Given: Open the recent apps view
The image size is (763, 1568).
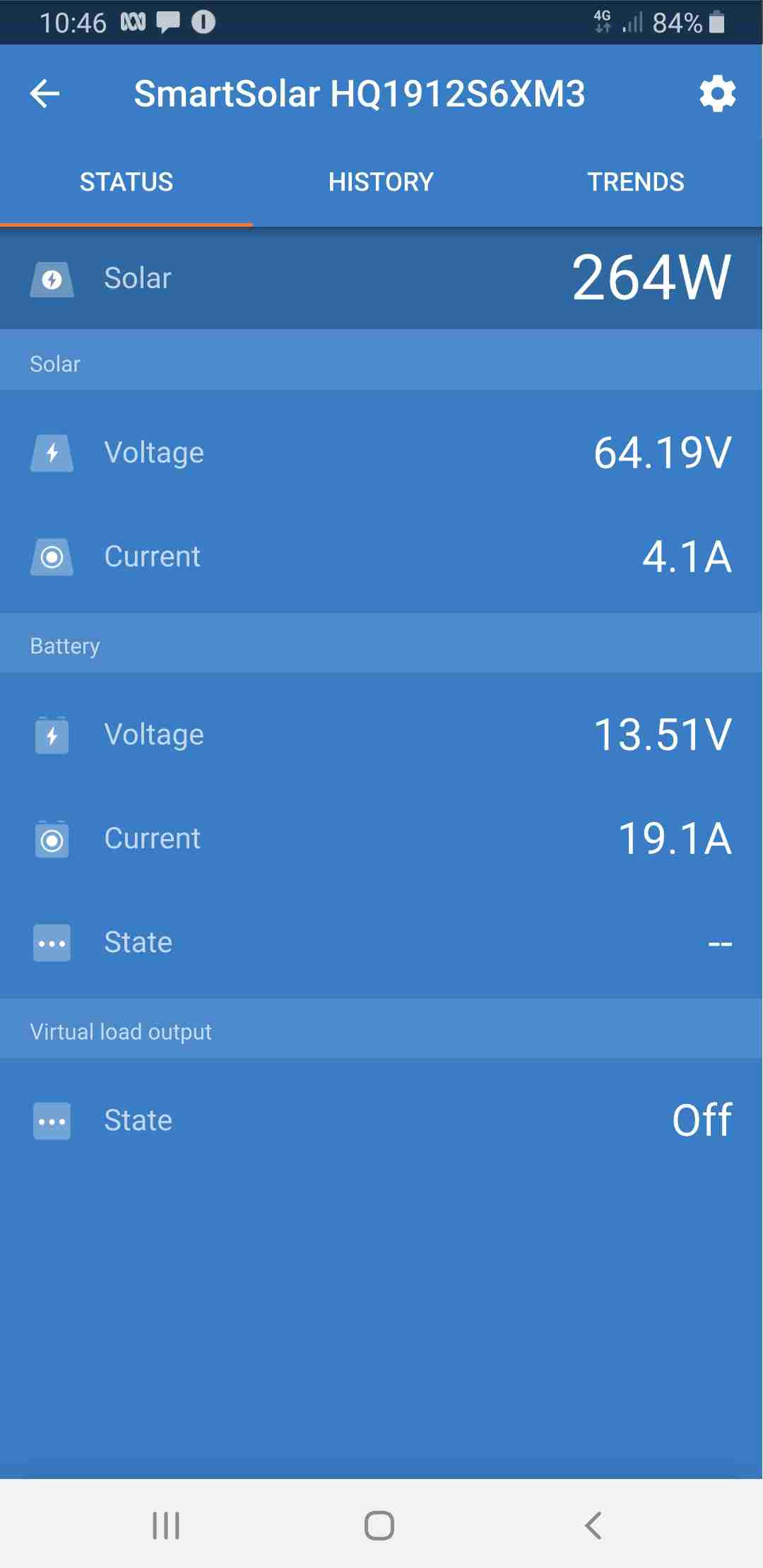Looking at the screenshot, I should coord(167,1525).
